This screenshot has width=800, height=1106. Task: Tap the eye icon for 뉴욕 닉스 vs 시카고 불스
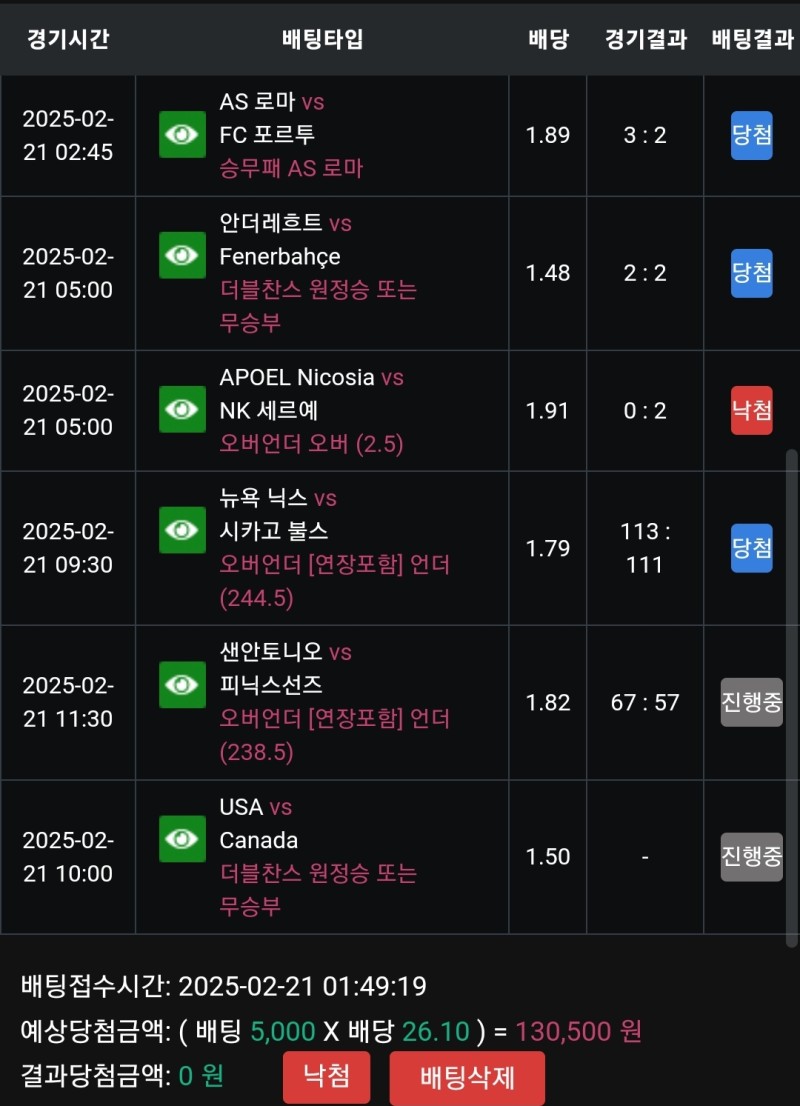pos(182,530)
